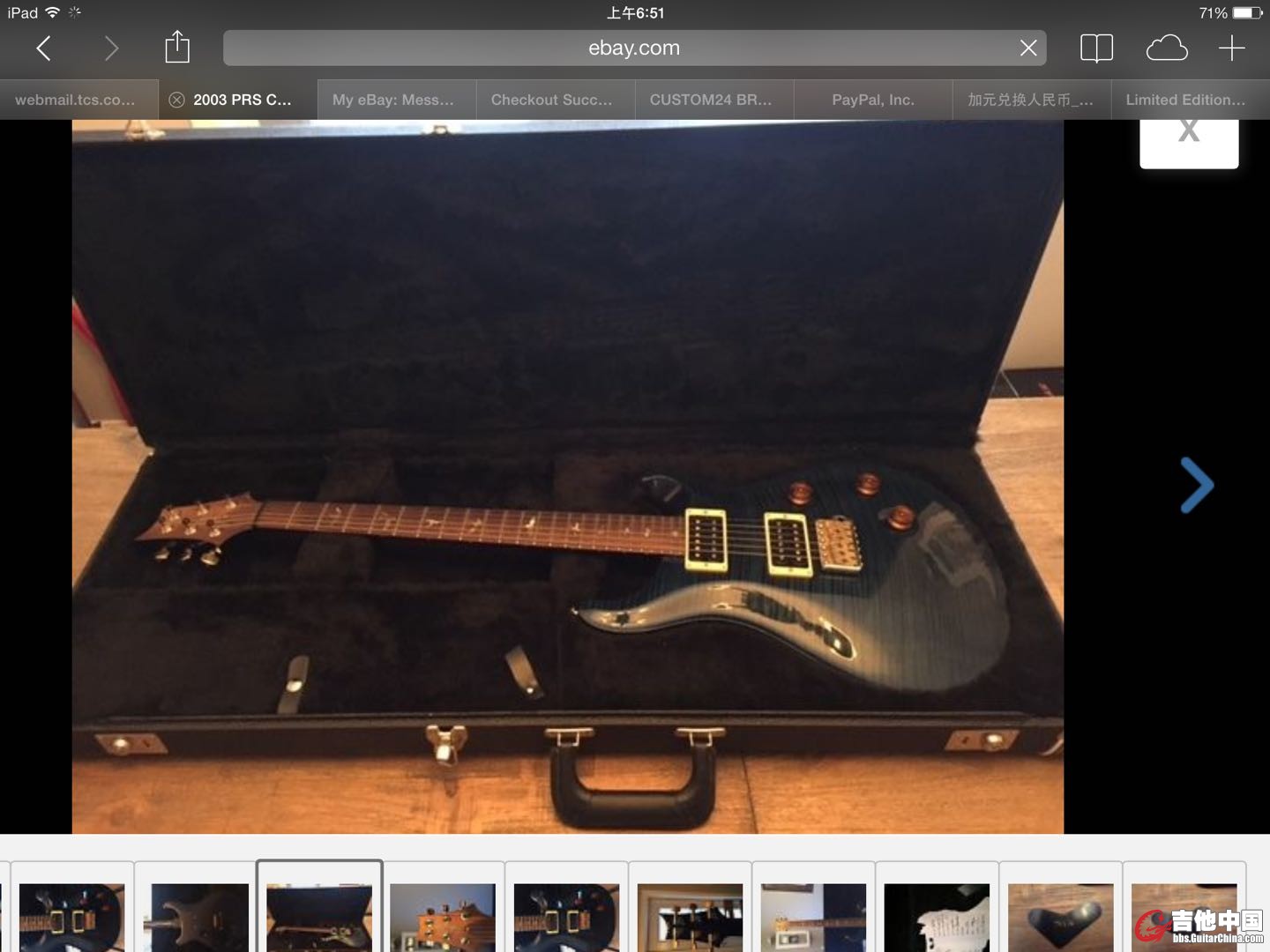Stop loading via the address bar X

(1028, 48)
